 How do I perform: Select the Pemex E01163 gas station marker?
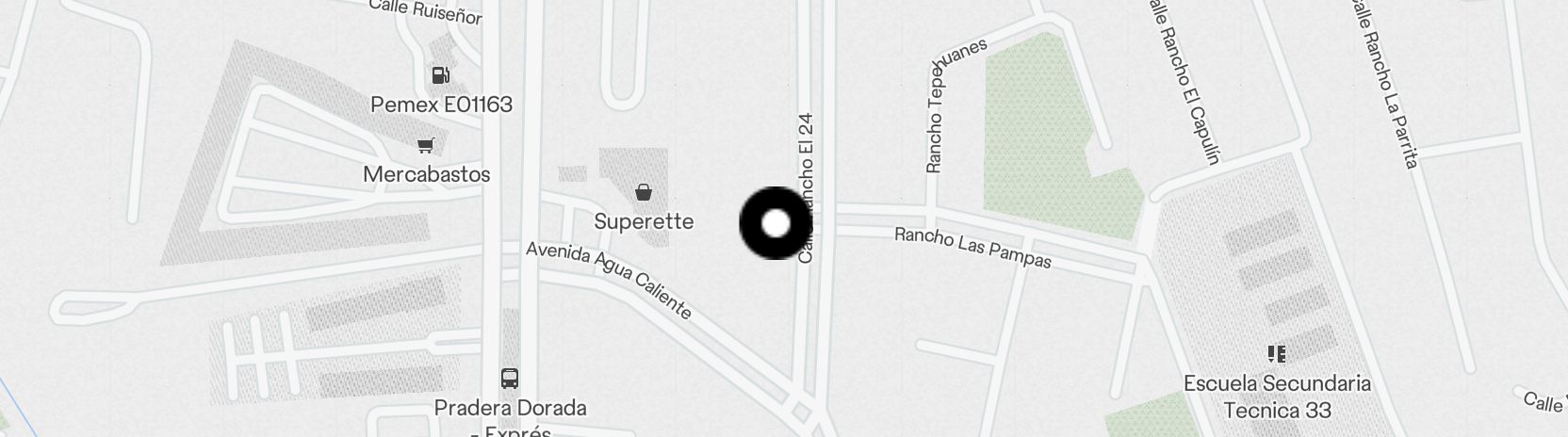440,75
